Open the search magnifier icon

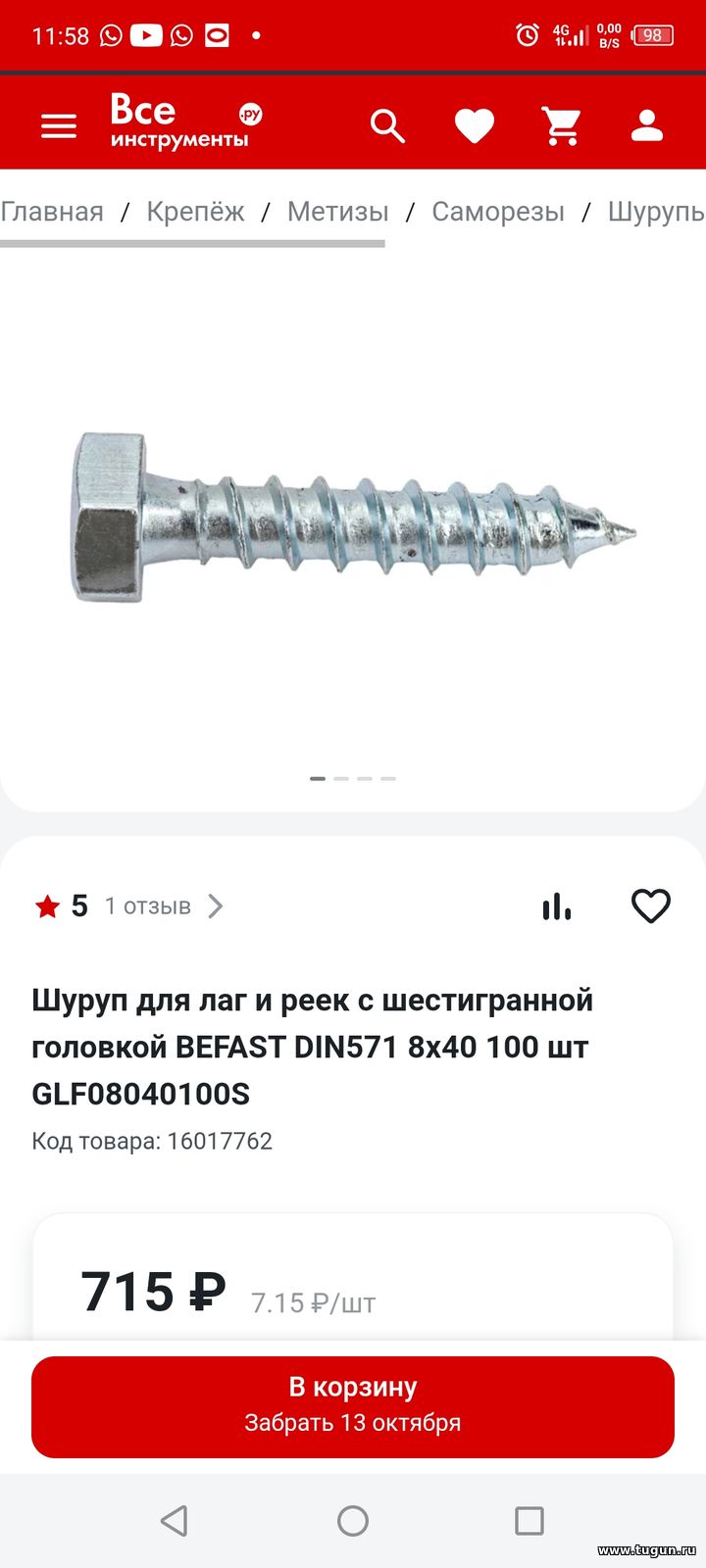pyautogui.click(x=387, y=126)
